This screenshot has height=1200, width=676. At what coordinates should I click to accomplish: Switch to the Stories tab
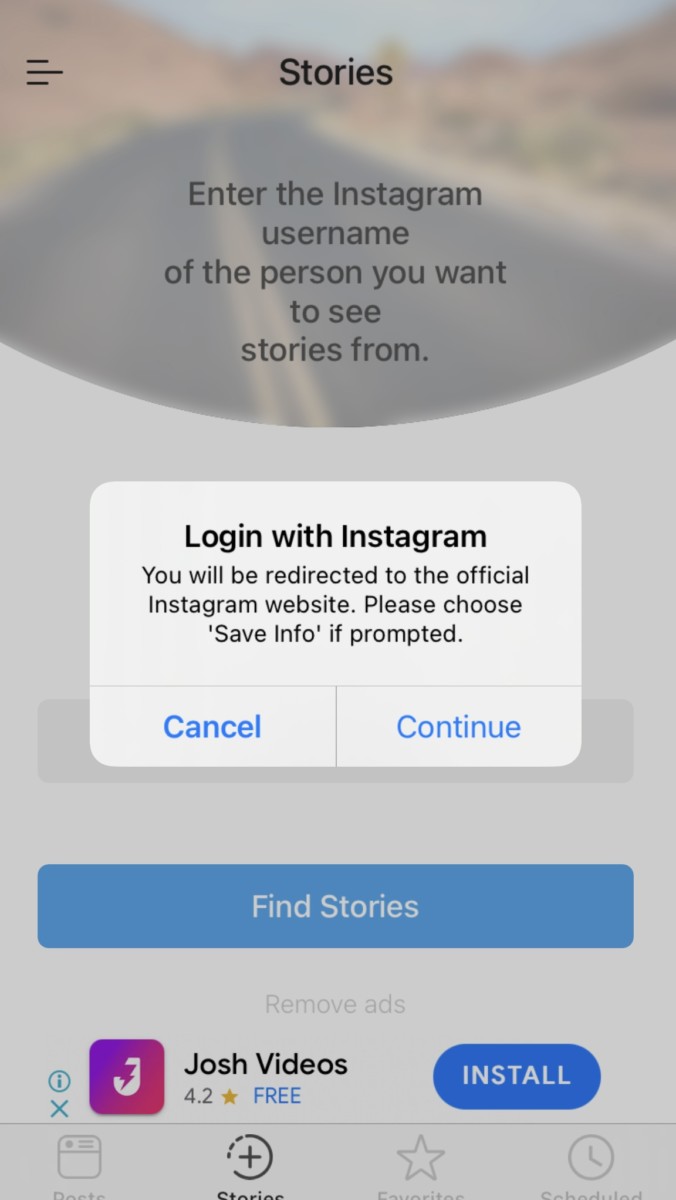click(250, 1165)
